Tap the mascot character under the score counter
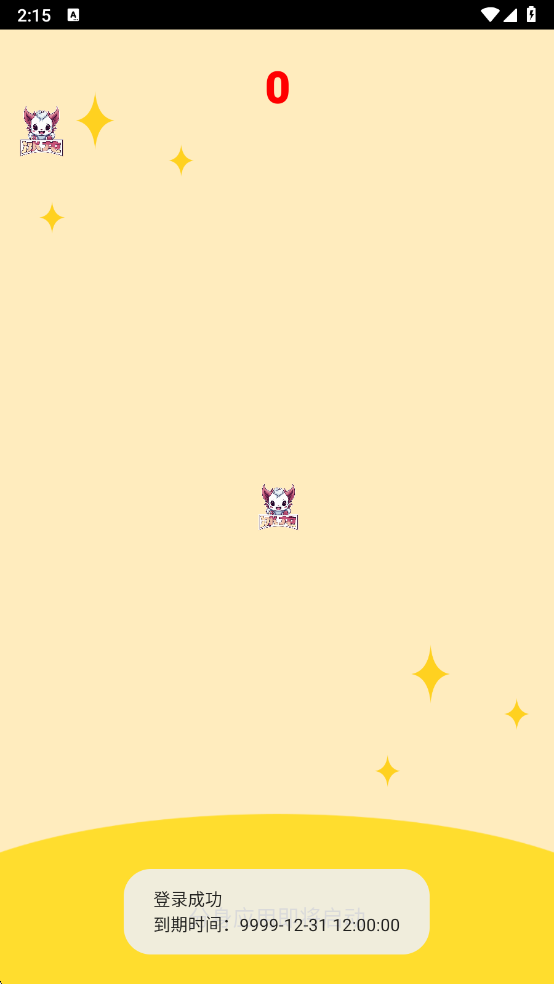Viewport: 554px width, 984px height. tap(279, 507)
